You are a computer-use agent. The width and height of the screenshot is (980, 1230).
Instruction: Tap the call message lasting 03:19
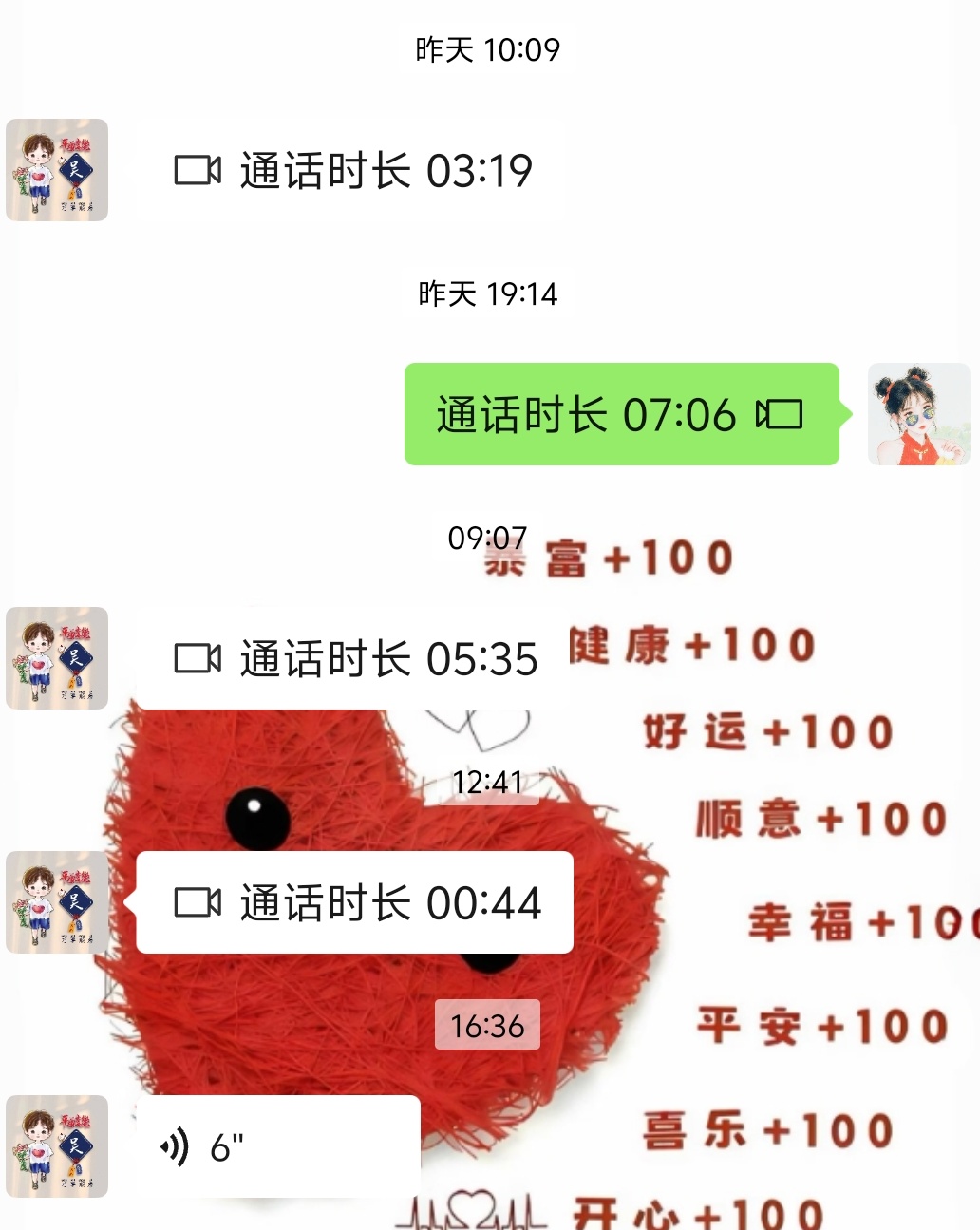click(353, 171)
